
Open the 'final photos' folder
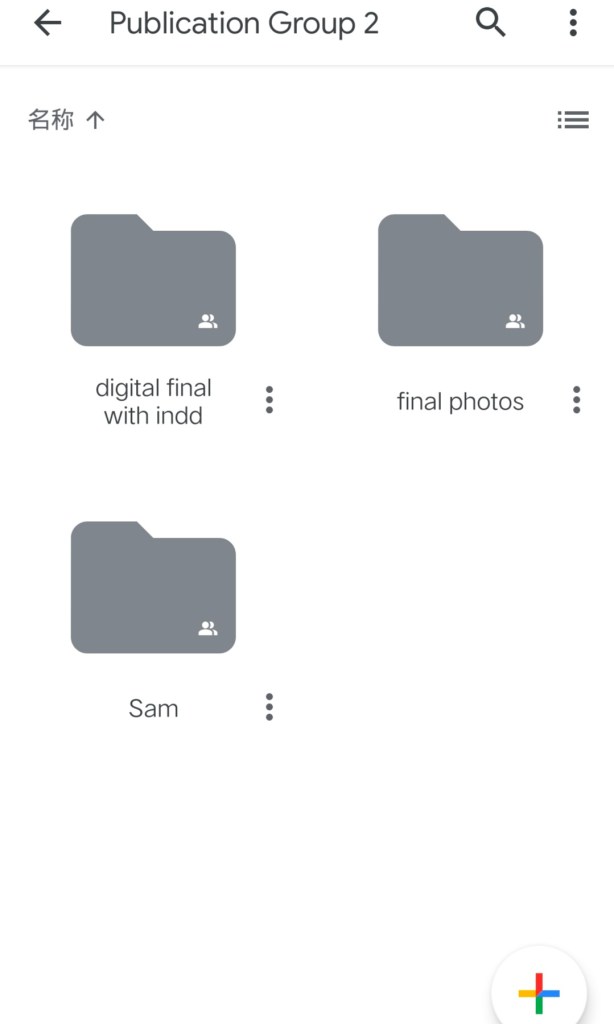[x=460, y=281]
